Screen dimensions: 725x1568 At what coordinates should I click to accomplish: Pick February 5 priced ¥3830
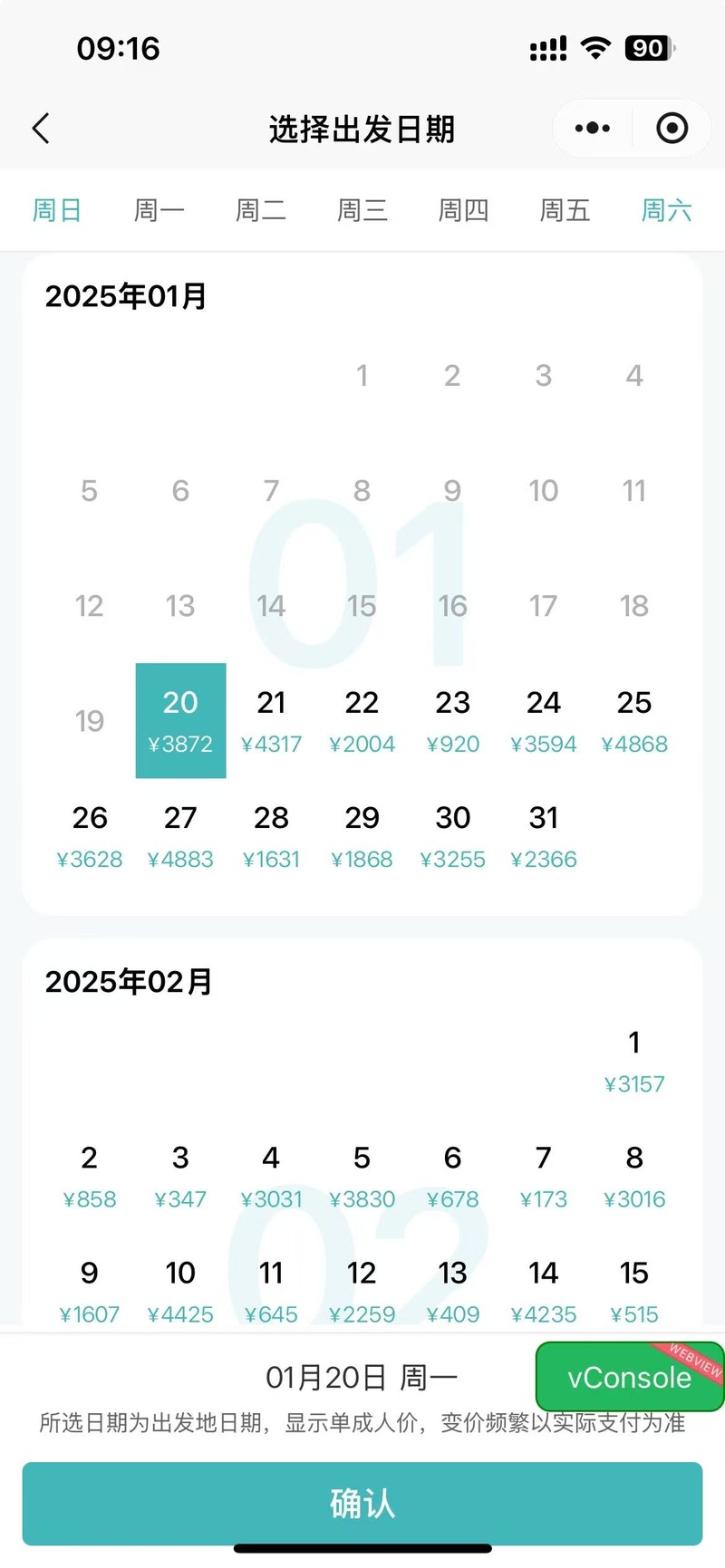(x=362, y=1176)
